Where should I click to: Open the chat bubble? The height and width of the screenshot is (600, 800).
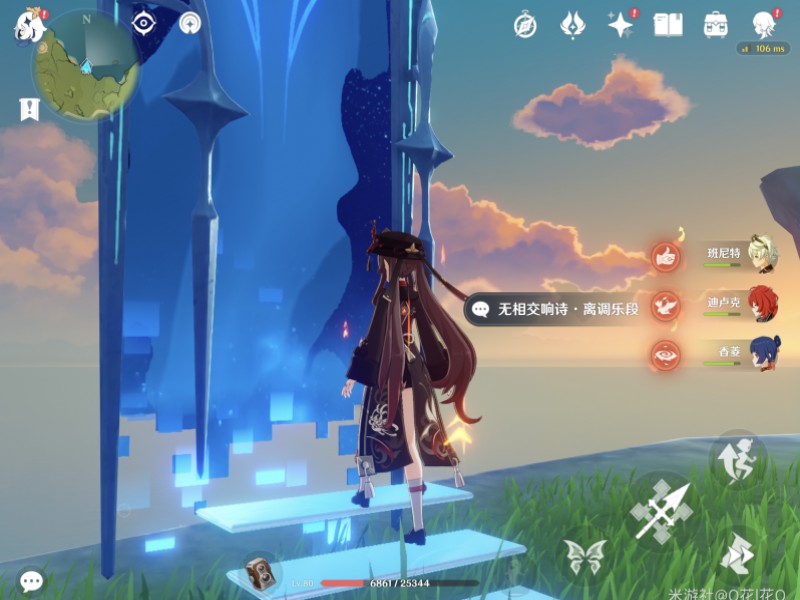(x=31, y=580)
